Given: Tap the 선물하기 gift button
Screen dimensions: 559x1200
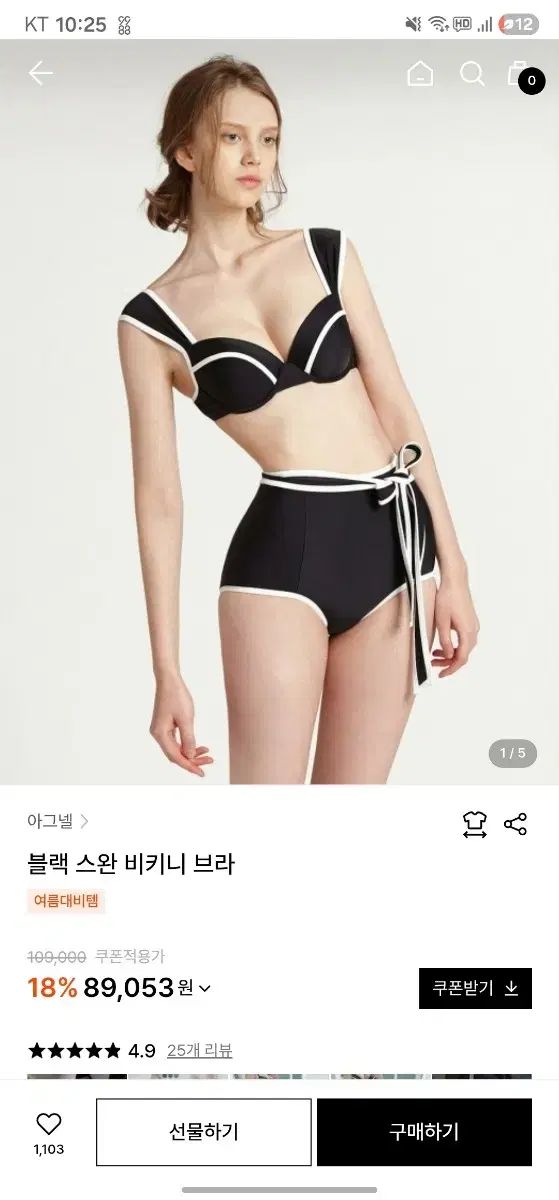Looking at the screenshot, I should point(204,1132).
